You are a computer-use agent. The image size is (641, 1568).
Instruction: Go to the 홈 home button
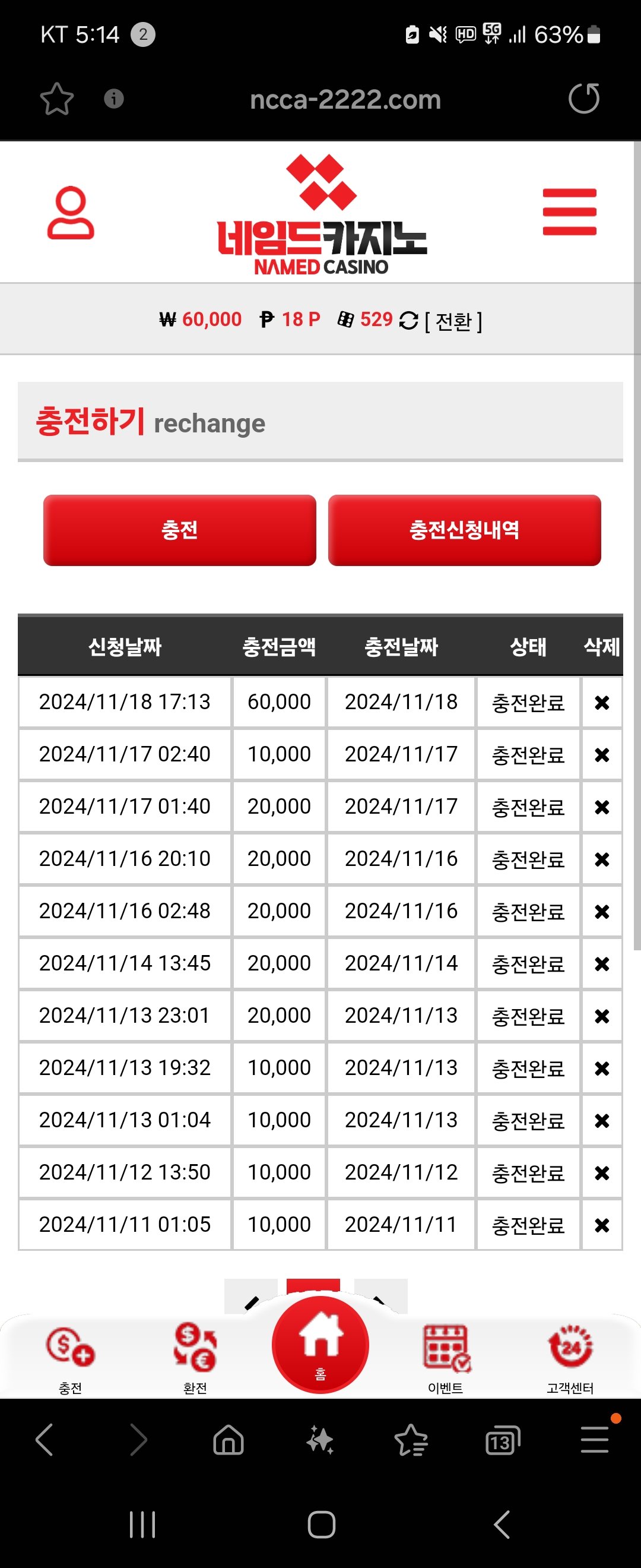tap(320, 1345)
